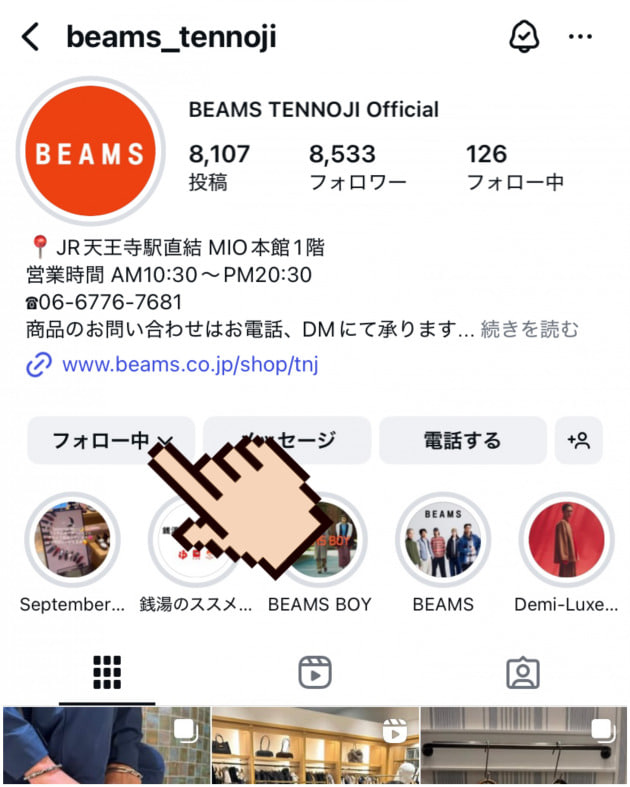Expand bio with 続きを読む
630x787 pixels.
[529, 329]
